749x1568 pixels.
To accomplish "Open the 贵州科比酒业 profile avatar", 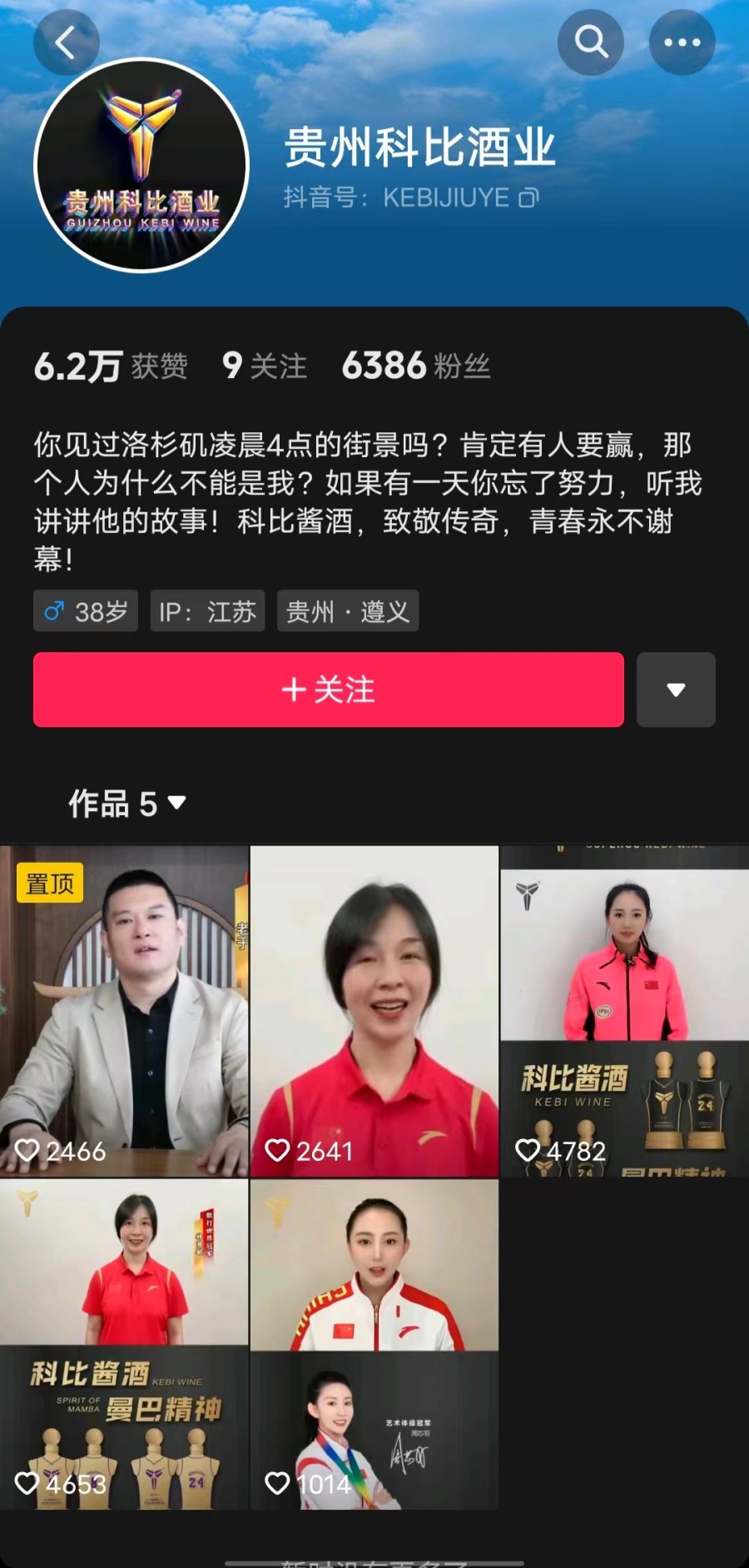I will pyautogui.click(x=141, y=165).
